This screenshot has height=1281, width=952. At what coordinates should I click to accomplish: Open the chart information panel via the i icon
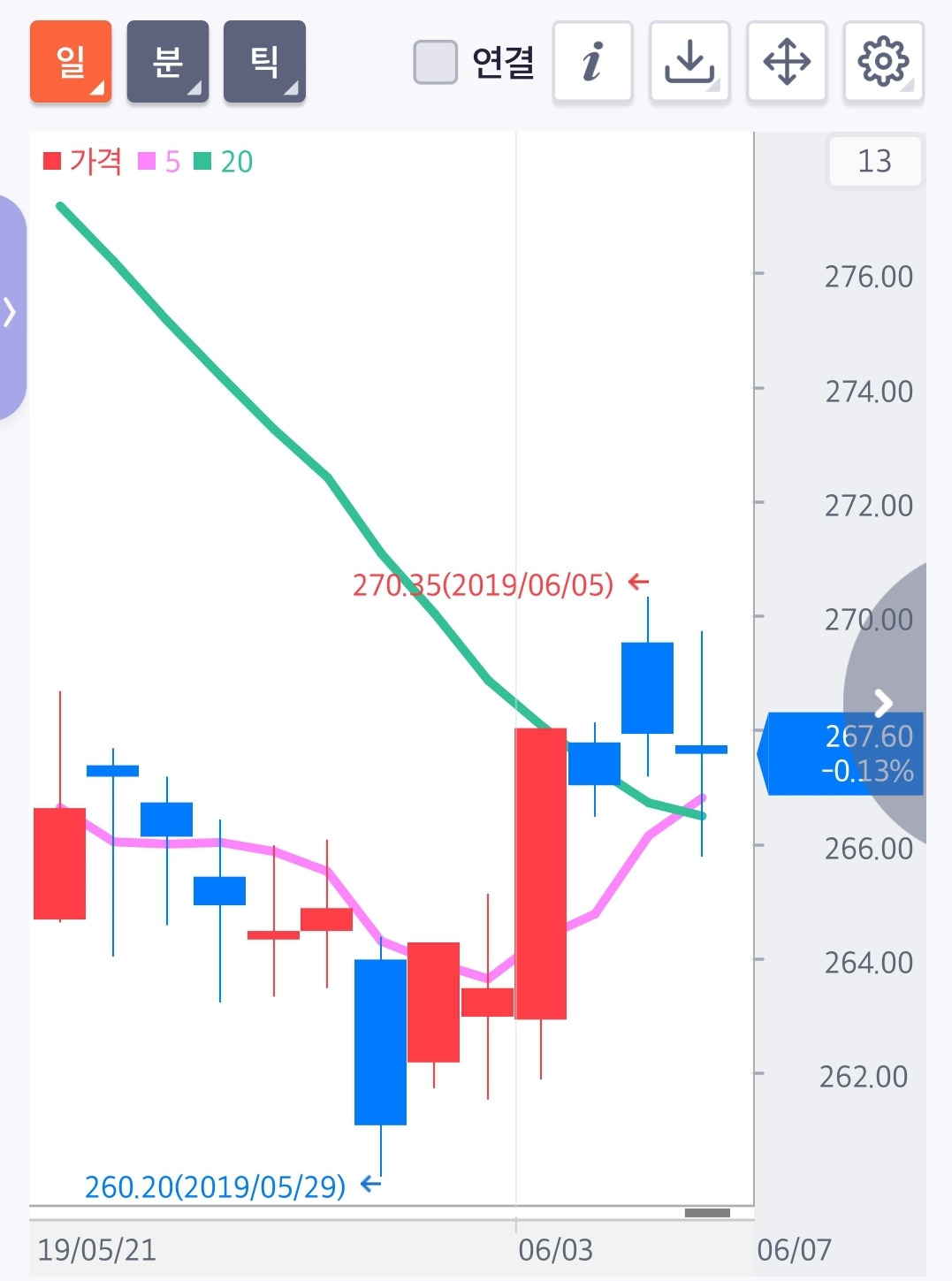point(591,62)
